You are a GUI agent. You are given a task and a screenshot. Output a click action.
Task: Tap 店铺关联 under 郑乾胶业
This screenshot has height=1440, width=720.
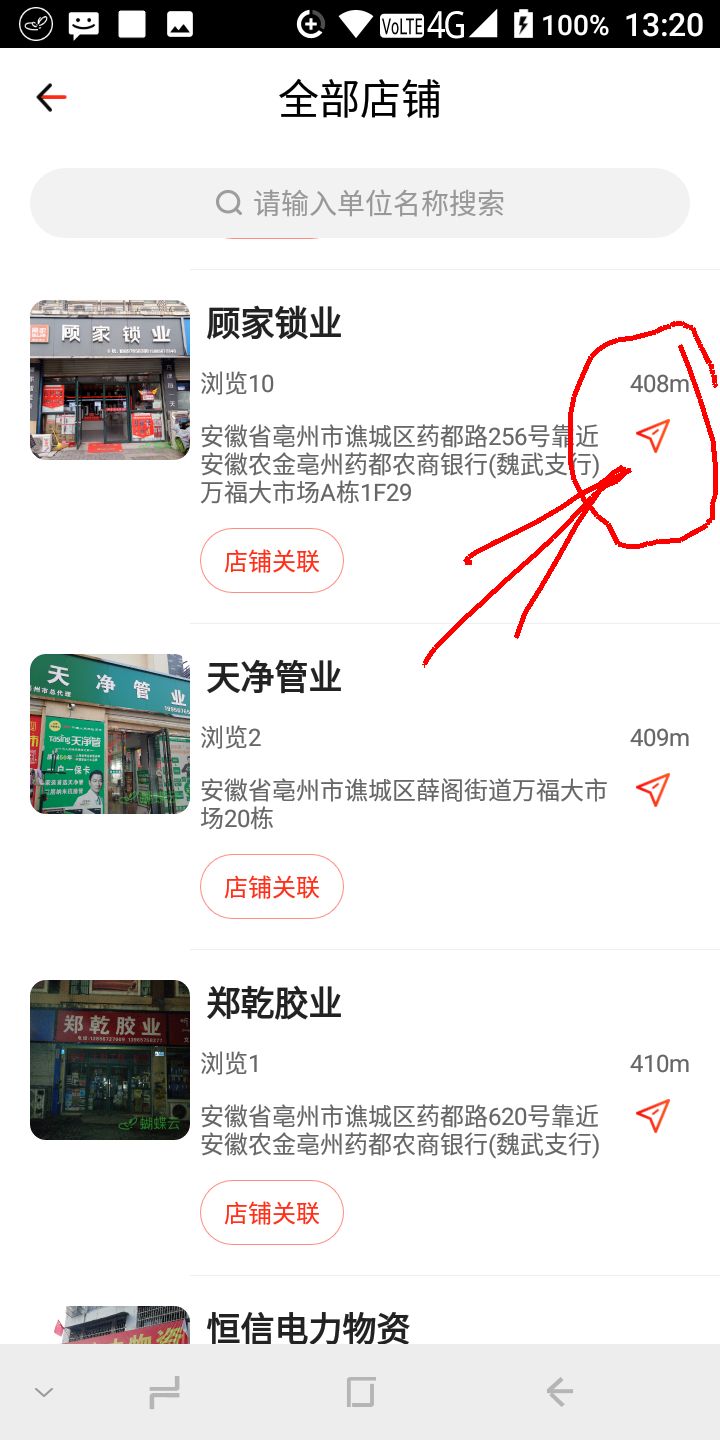click(x=272, y=1213)
